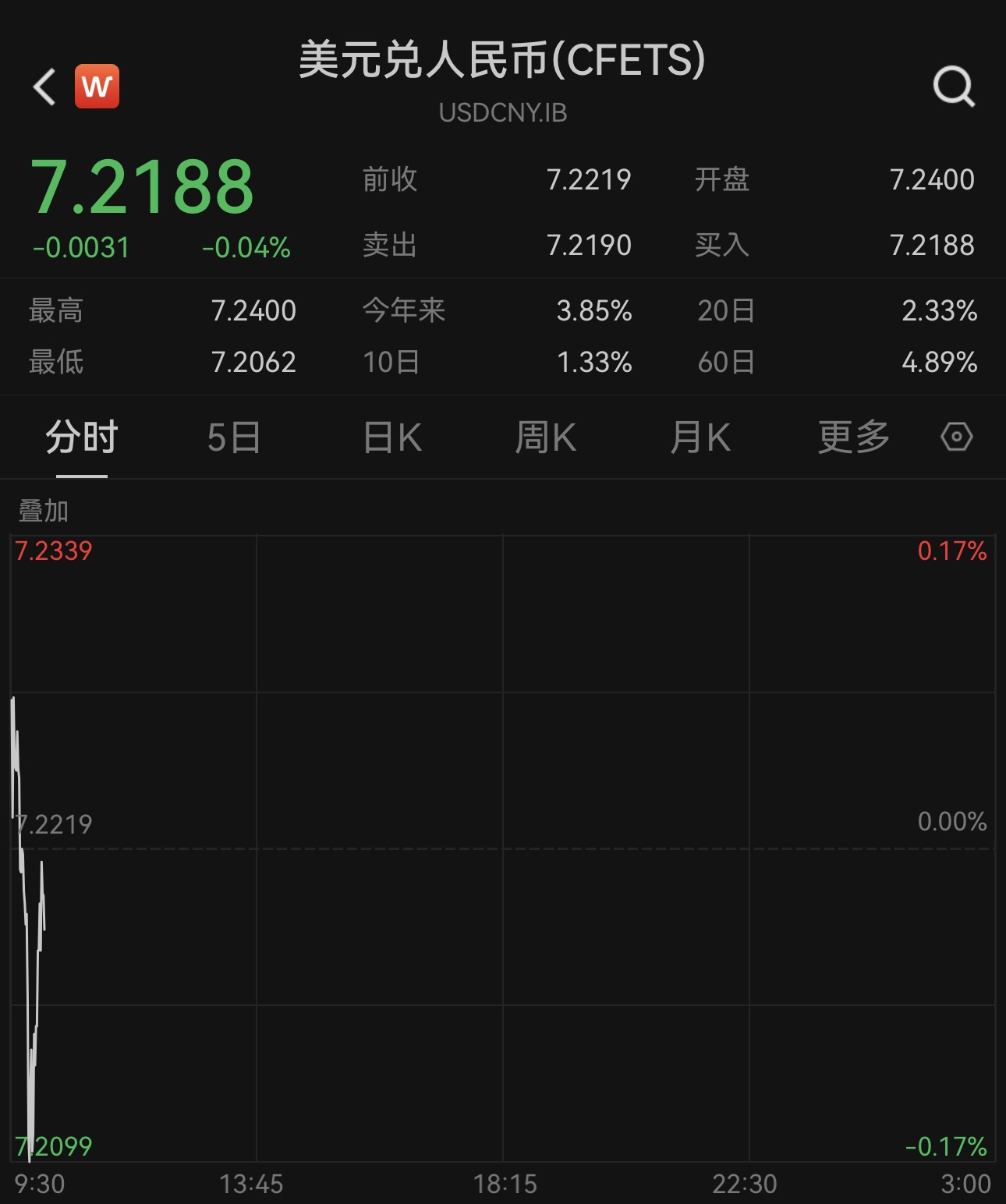Image resolution: width=1006 pixels, height=1204 pixels.
Task: Open the 叠加 overlay tool
Action: (43, 512)
